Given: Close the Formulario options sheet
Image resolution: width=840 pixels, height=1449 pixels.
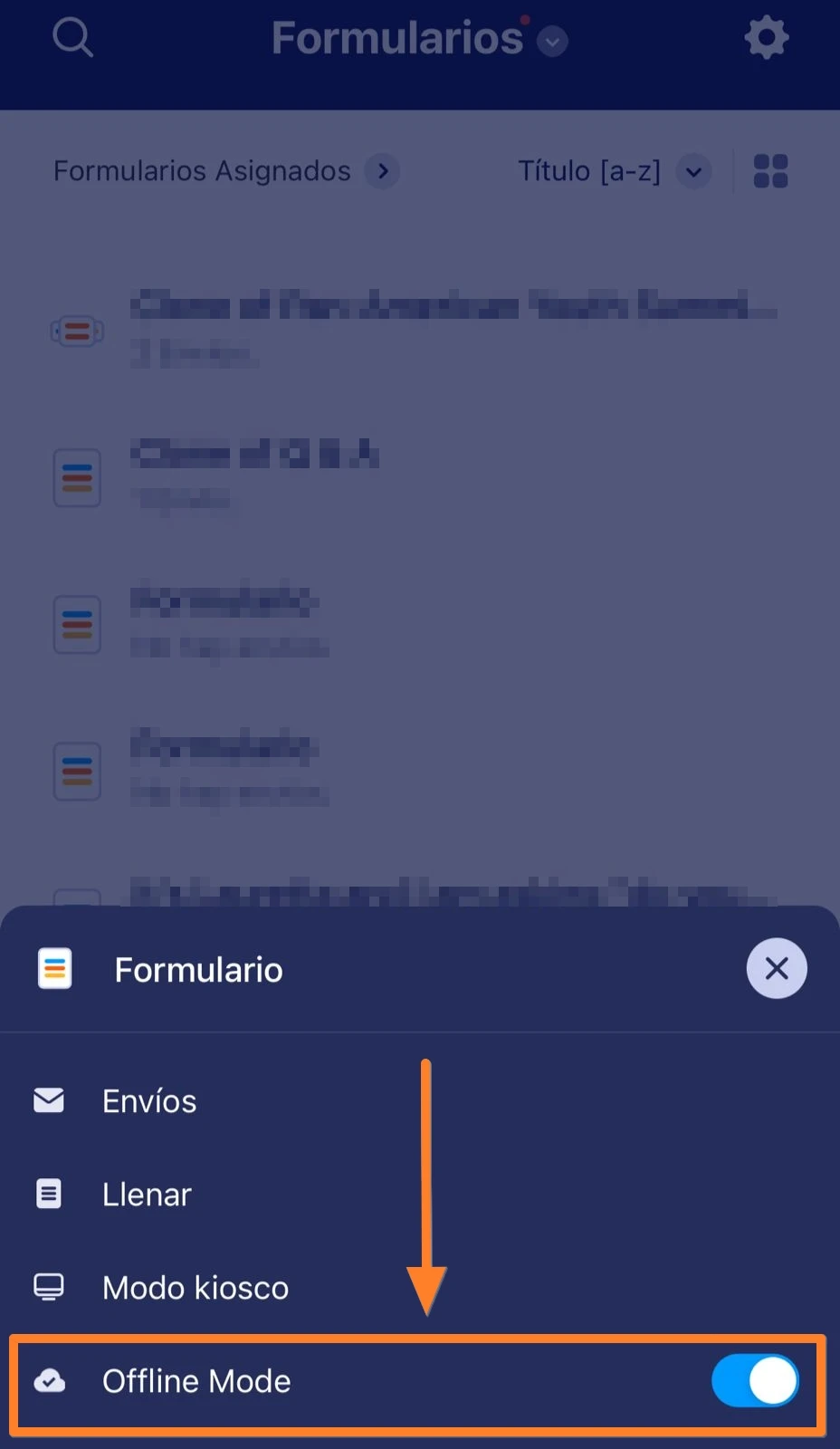Looking at the screenshot, I should [x=776, y=968].
